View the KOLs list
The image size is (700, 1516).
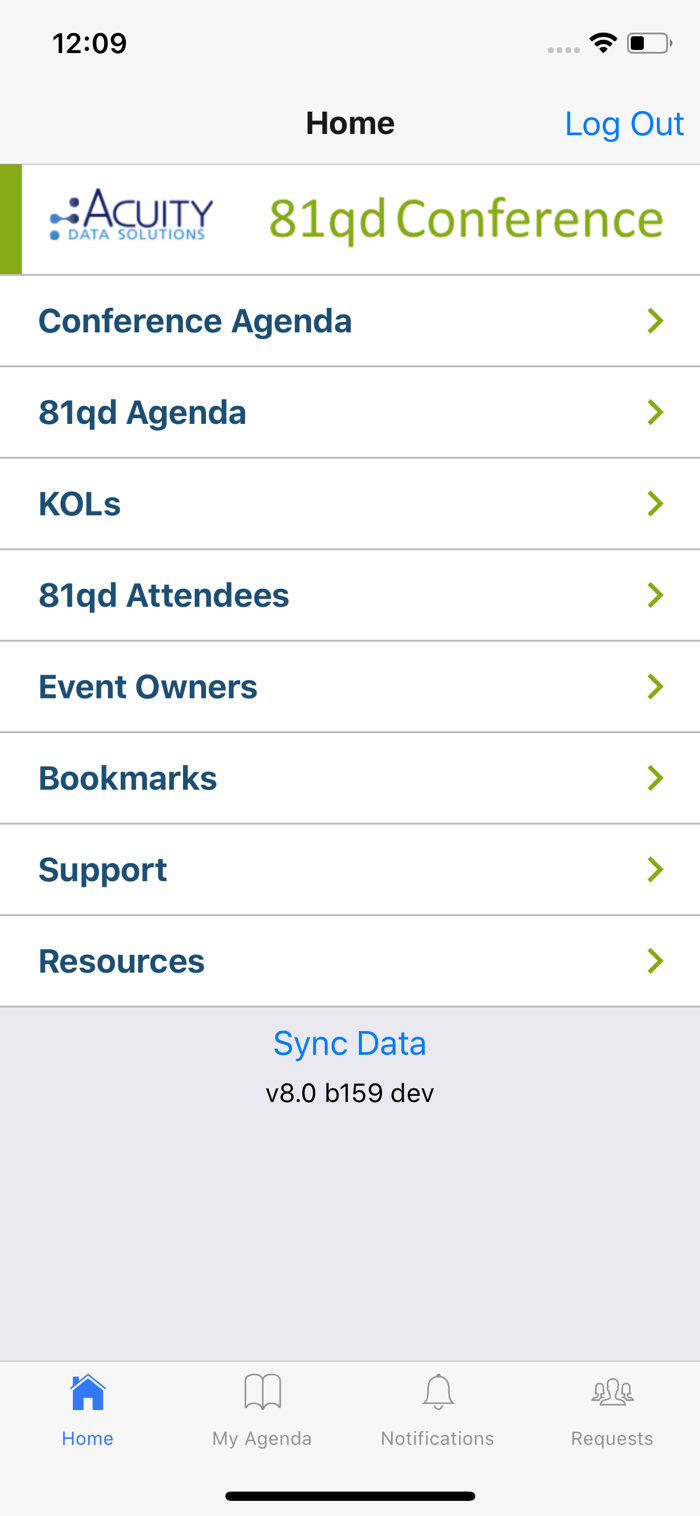click(x=350, y=504)
